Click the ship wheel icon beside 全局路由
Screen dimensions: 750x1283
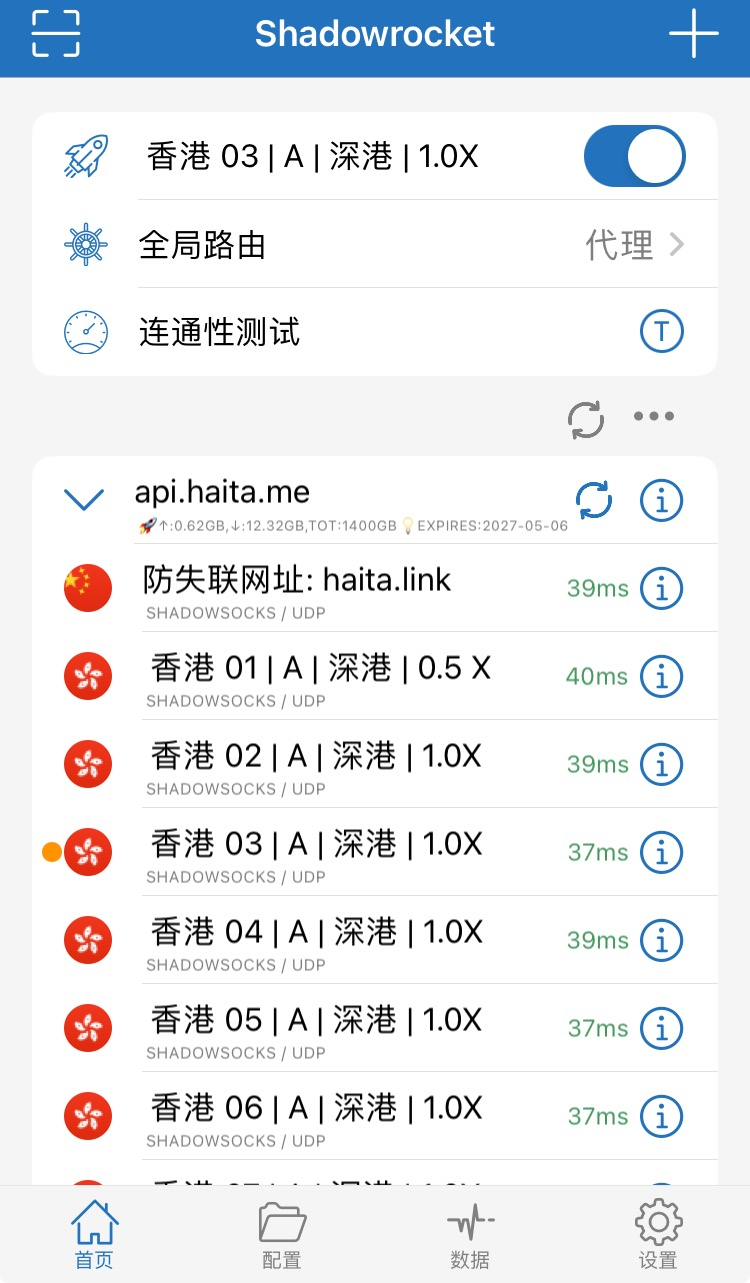click(x=88, y=244)
